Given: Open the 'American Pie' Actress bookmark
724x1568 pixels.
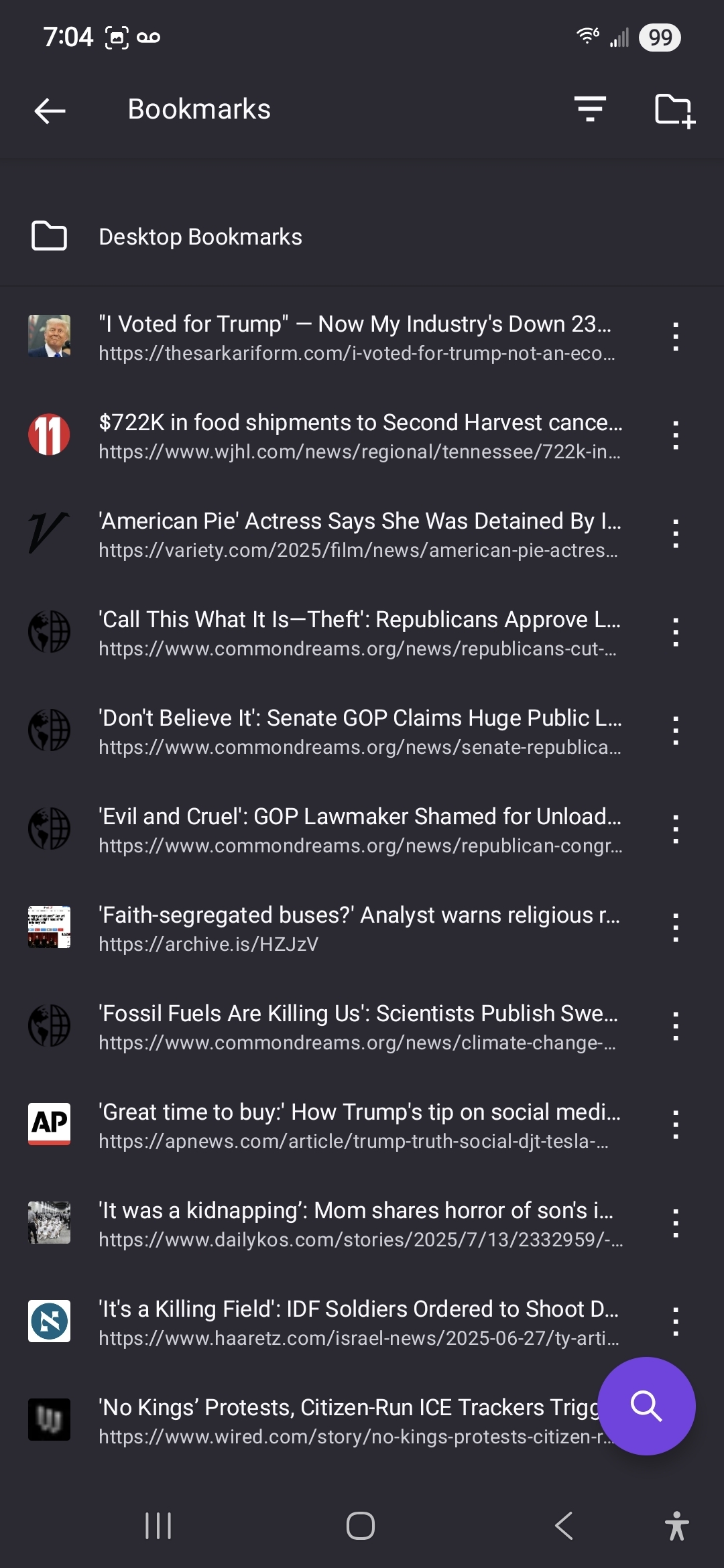Looking at the screenshot, I should click(x=359, y=533).
